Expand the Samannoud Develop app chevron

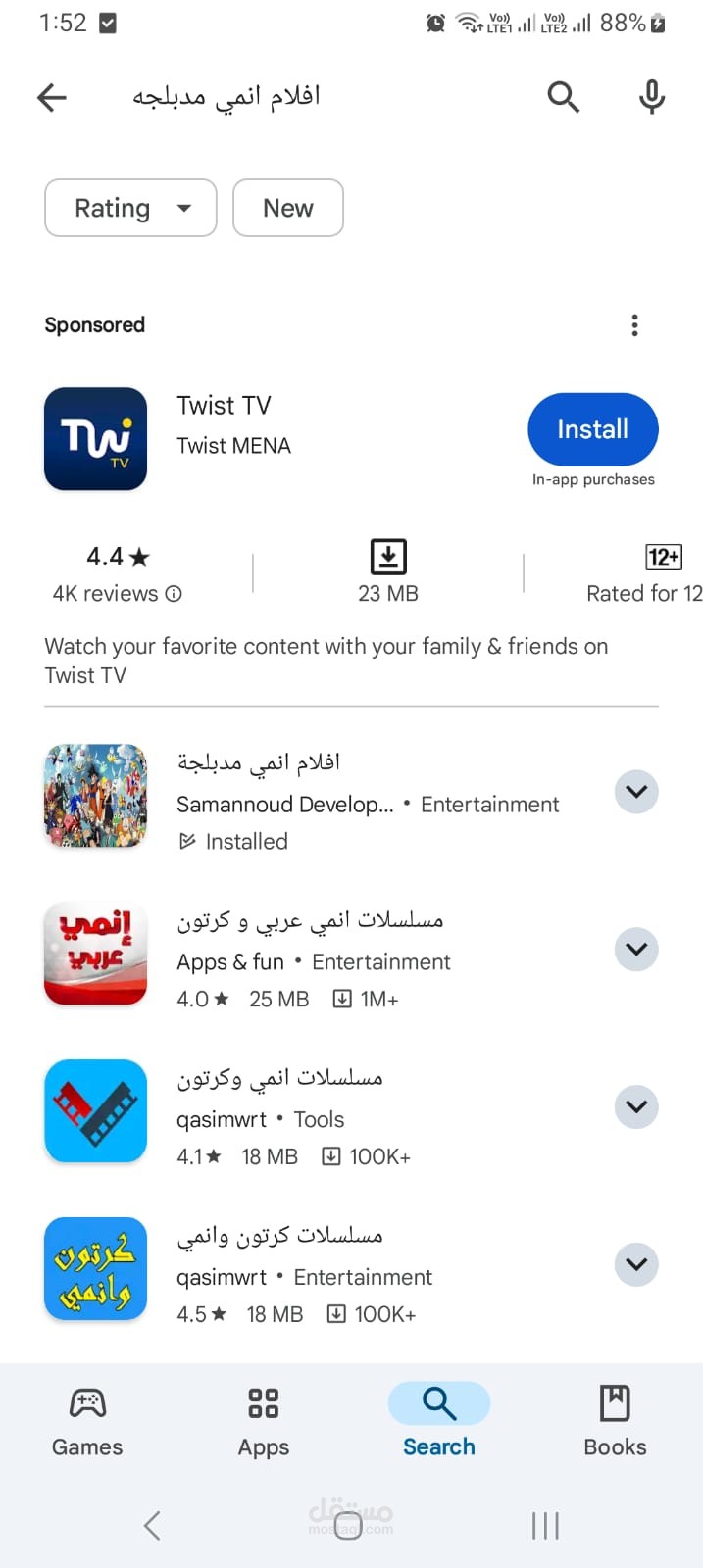point(636,792)
